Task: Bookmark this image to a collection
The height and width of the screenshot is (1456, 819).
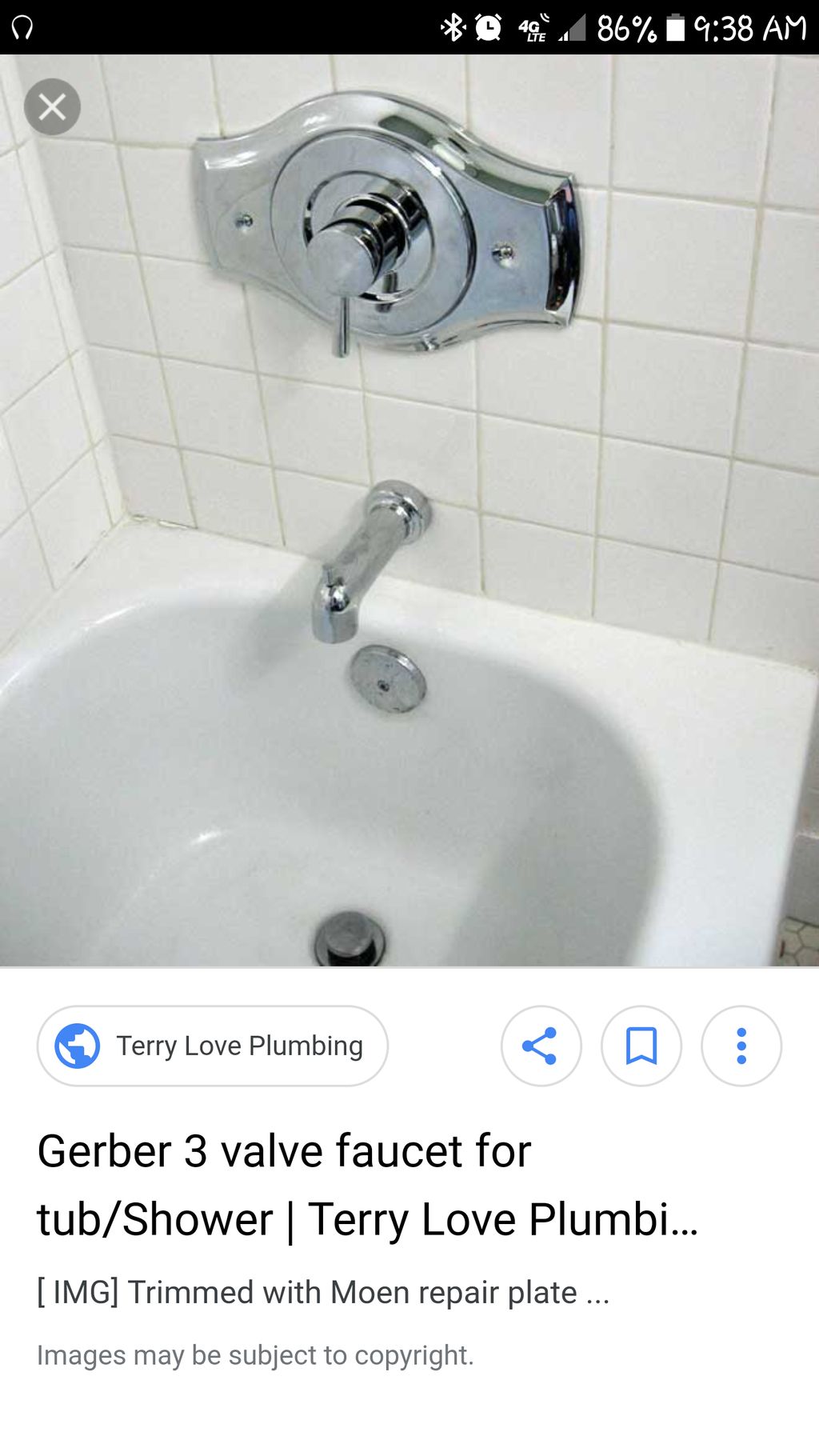Action: pos(641,1046)
